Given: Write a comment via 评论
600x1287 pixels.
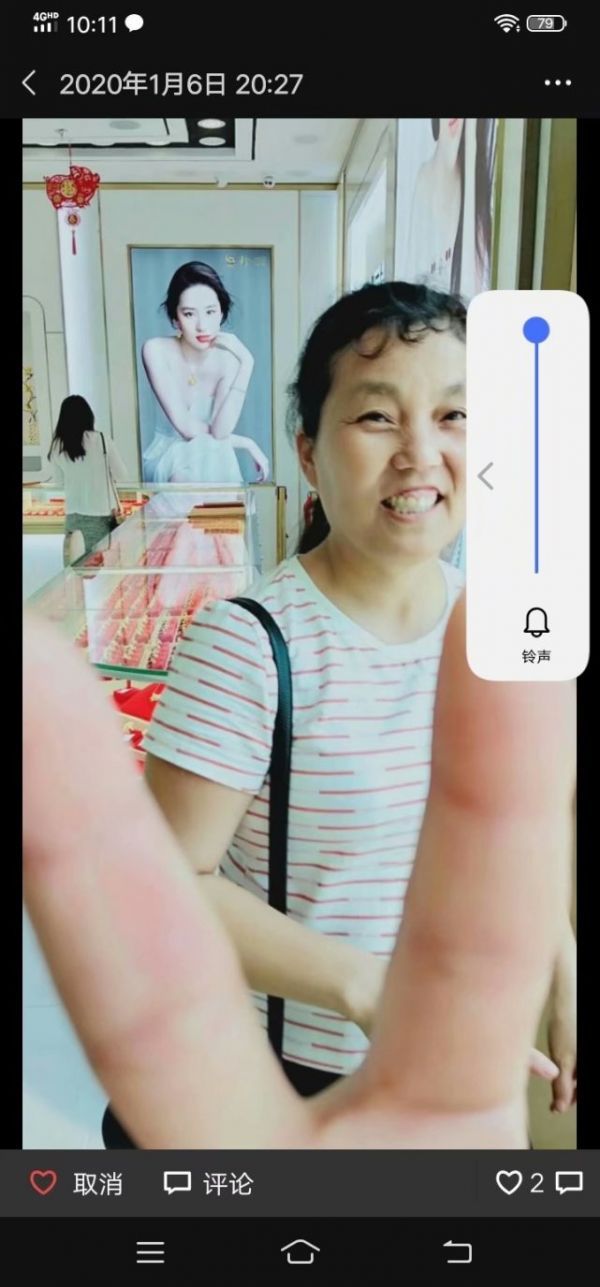Looking at the screenshot, I should [208, 1184].
